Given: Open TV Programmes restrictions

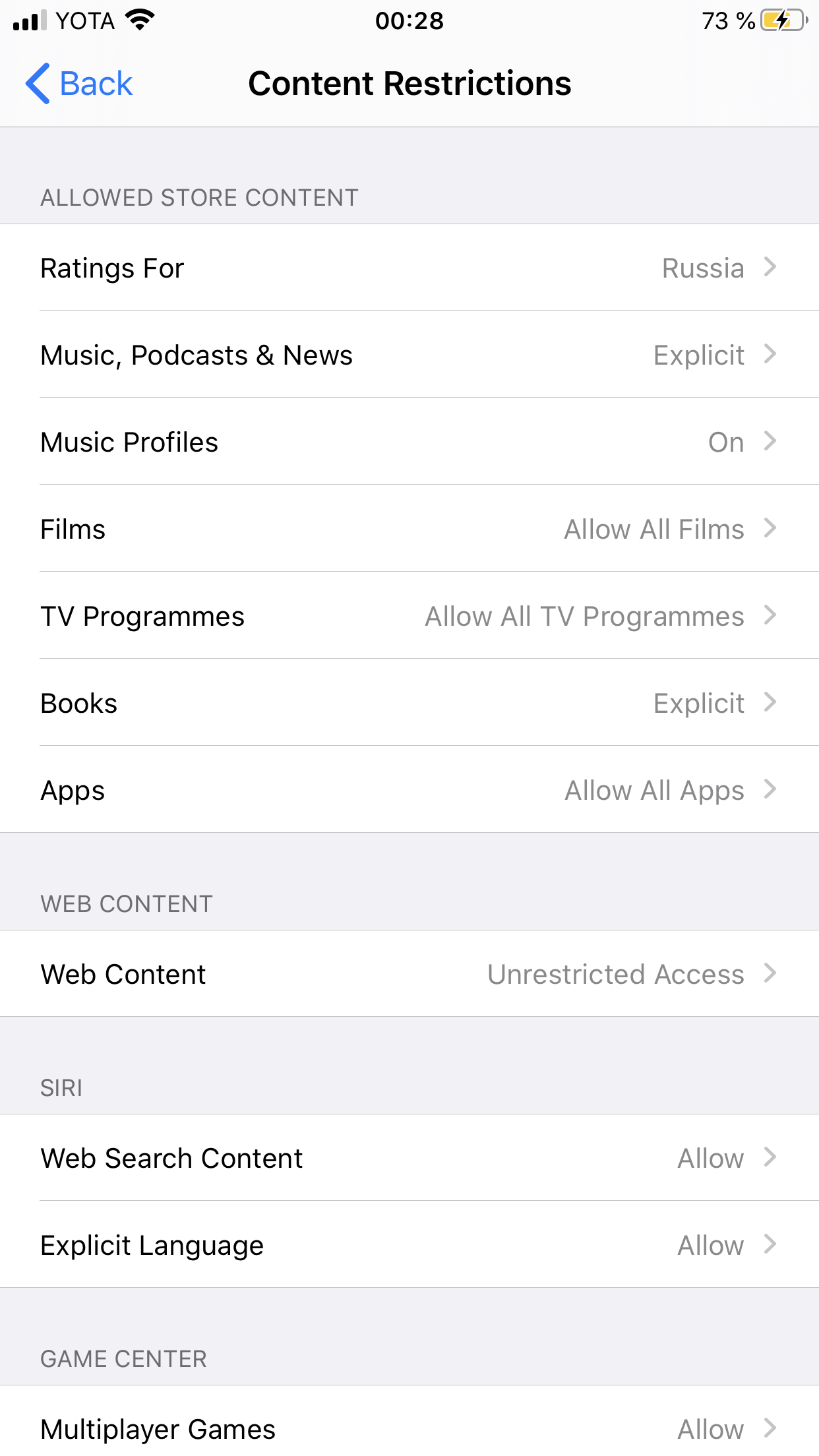Looking at the screenshot, I should click(409, 617).
